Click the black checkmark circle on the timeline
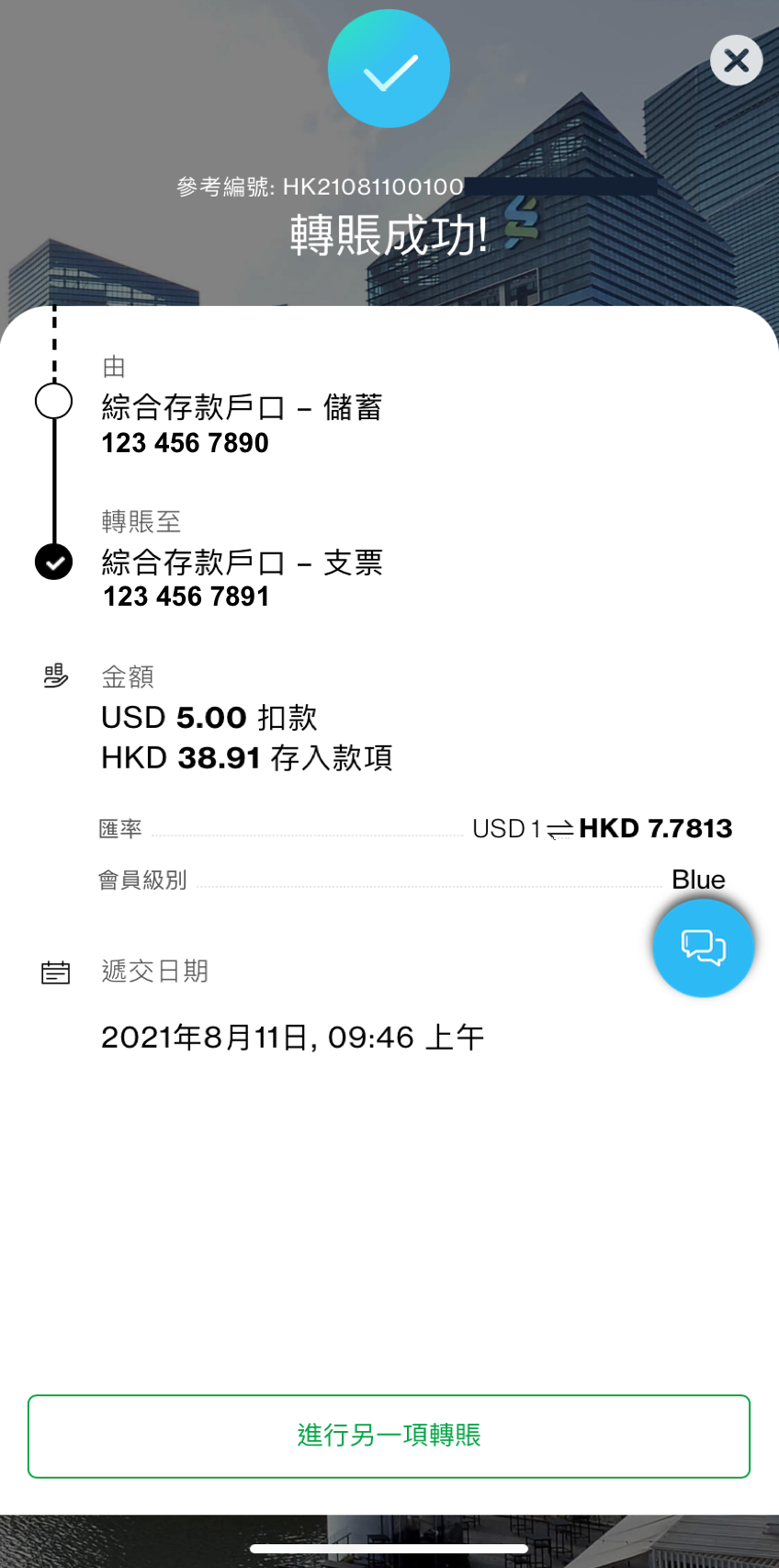Viewport: 779px width, 1568px height. (53, 562)
